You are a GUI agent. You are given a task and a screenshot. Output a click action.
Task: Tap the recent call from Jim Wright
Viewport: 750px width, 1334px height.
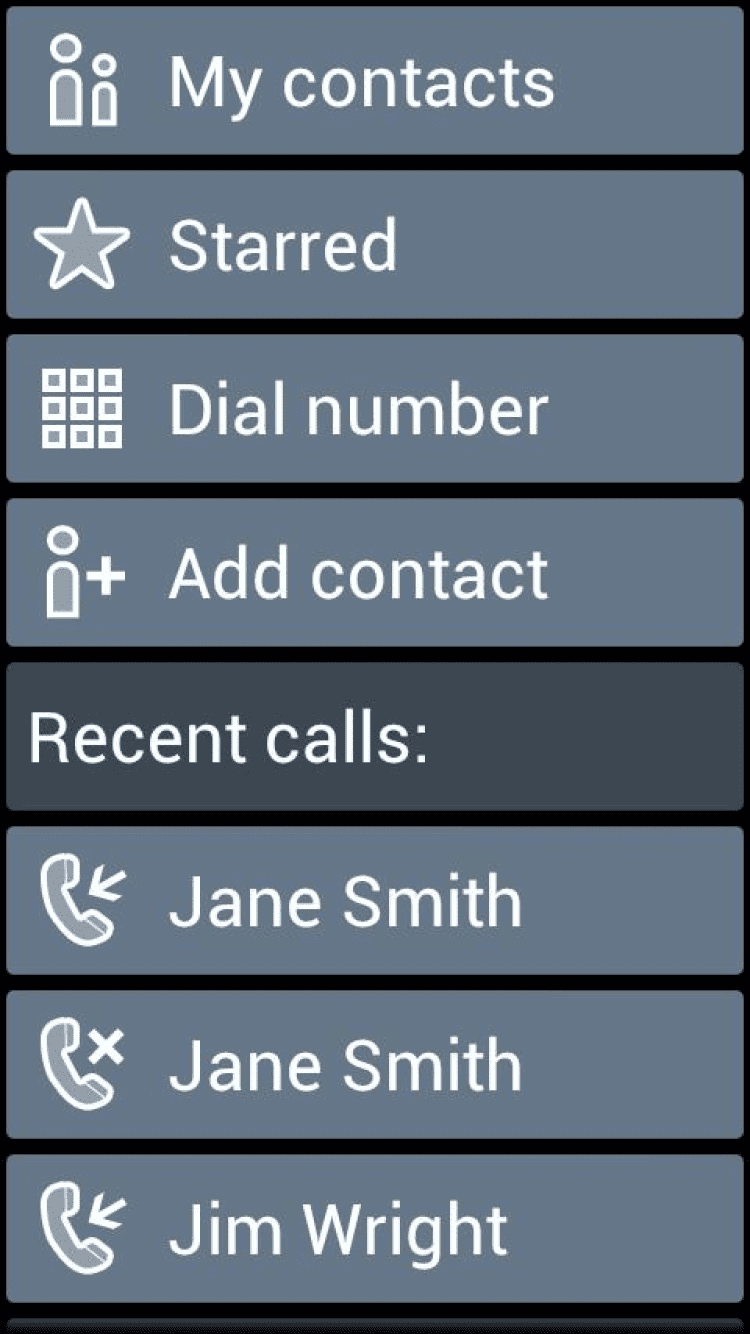(375, 1229)
